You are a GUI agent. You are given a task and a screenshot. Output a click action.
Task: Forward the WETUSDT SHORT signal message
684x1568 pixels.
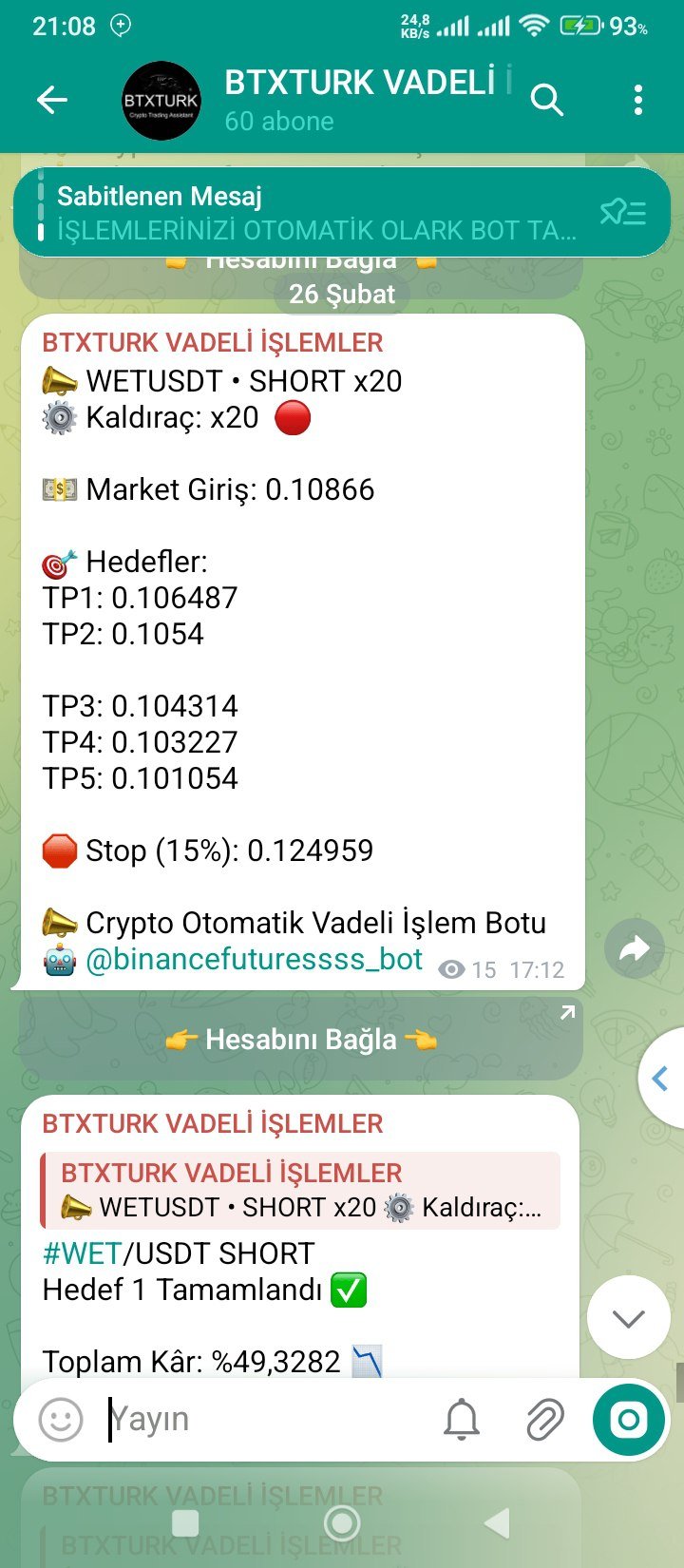[x=634, y=948]
